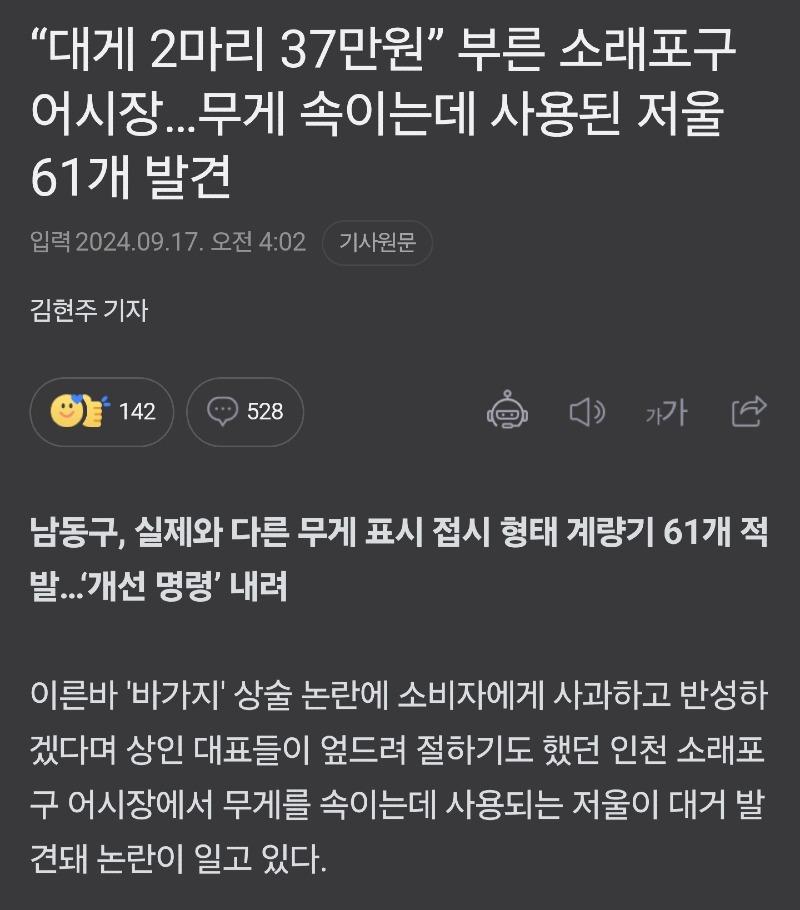Adjust font size with 가가 icon
The width and height of the screenshot is (800, 910).
pos(666,411)
